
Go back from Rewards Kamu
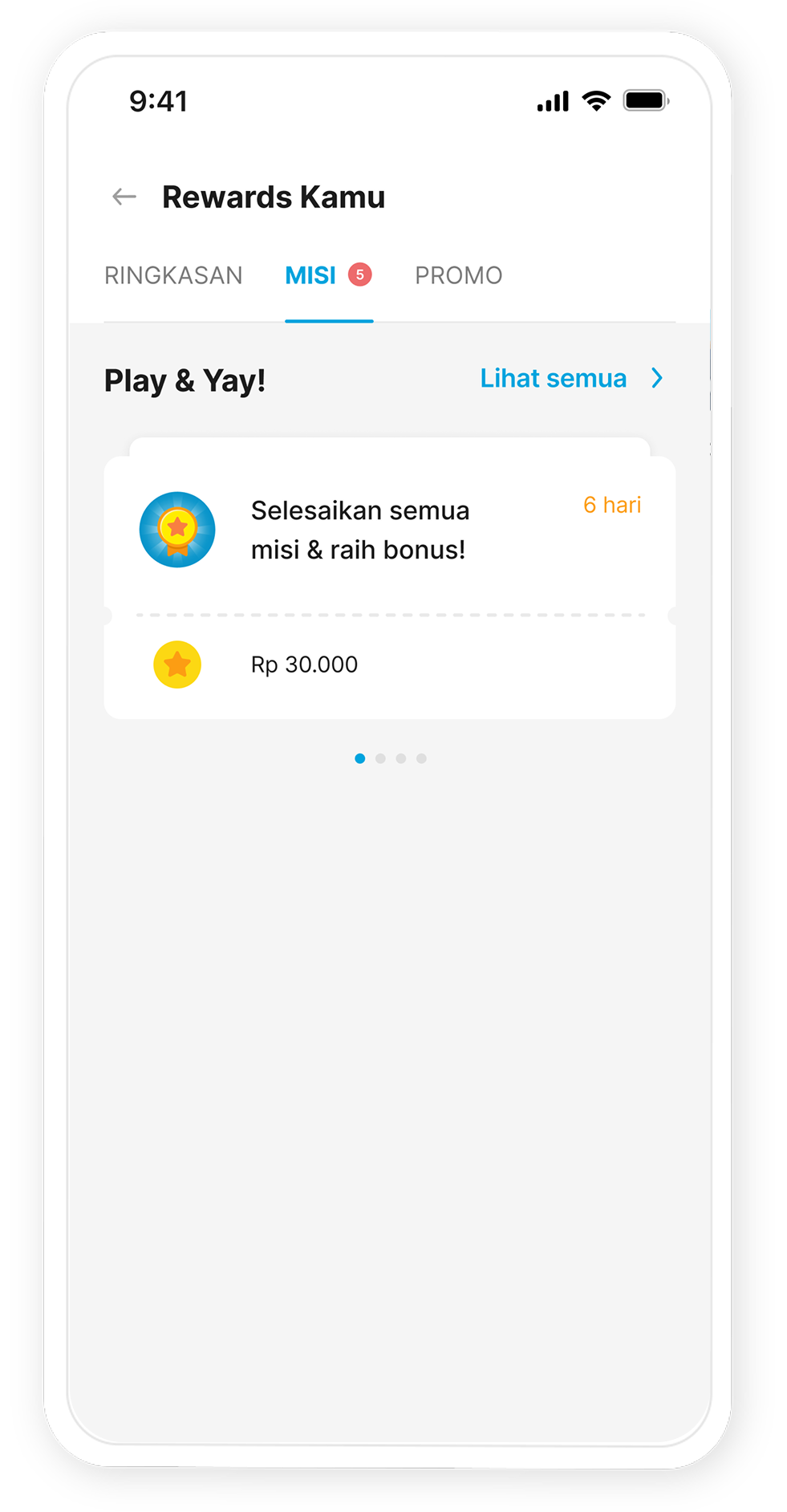tap(124, 197)
